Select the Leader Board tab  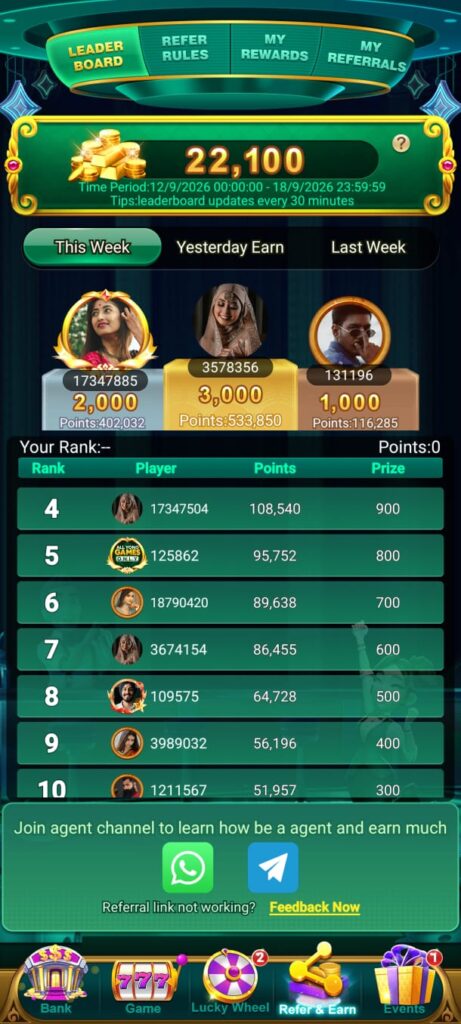tap(95, 56)
